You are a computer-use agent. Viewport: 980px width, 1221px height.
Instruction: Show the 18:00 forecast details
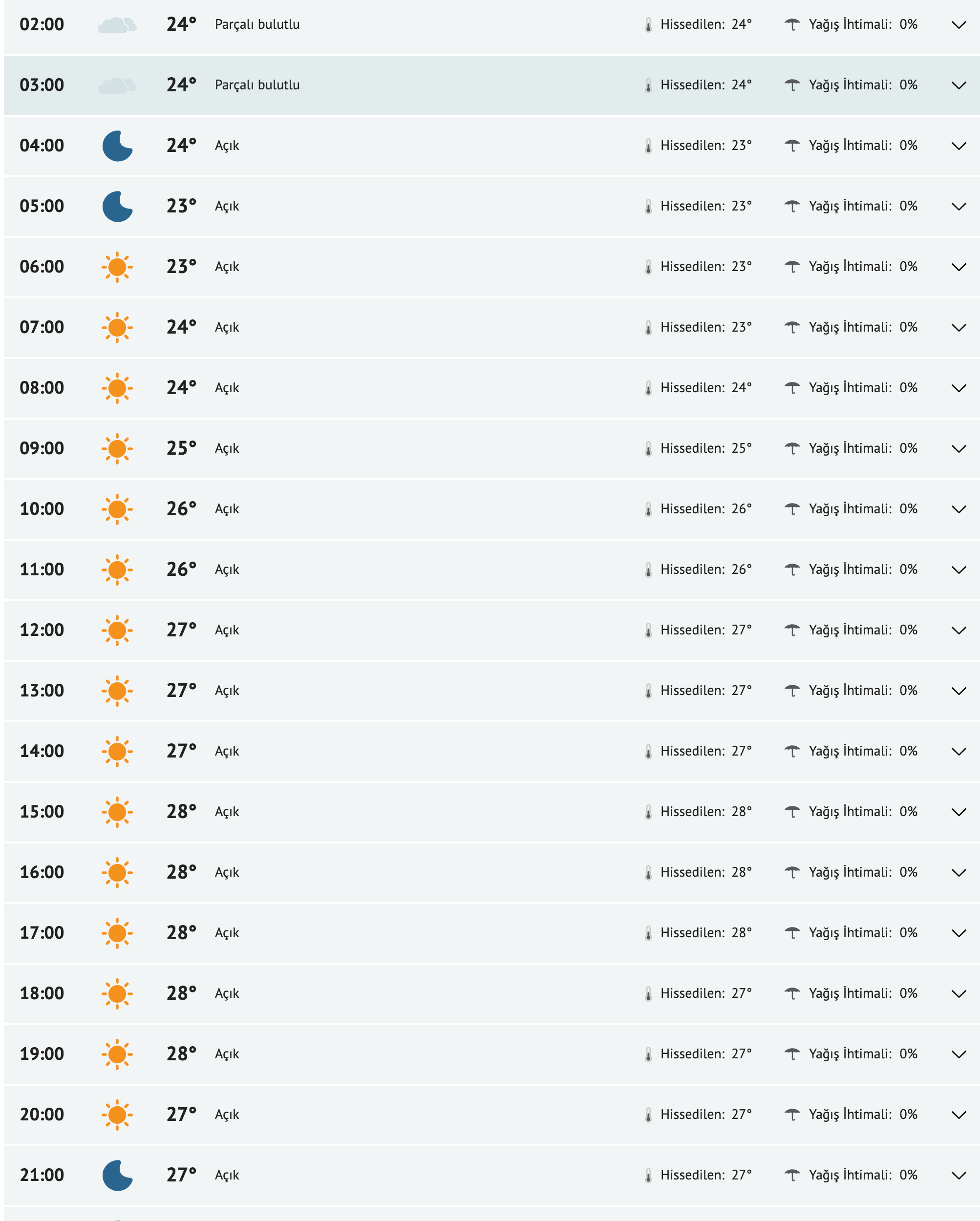pyautogui.click(x=959, y=994)
